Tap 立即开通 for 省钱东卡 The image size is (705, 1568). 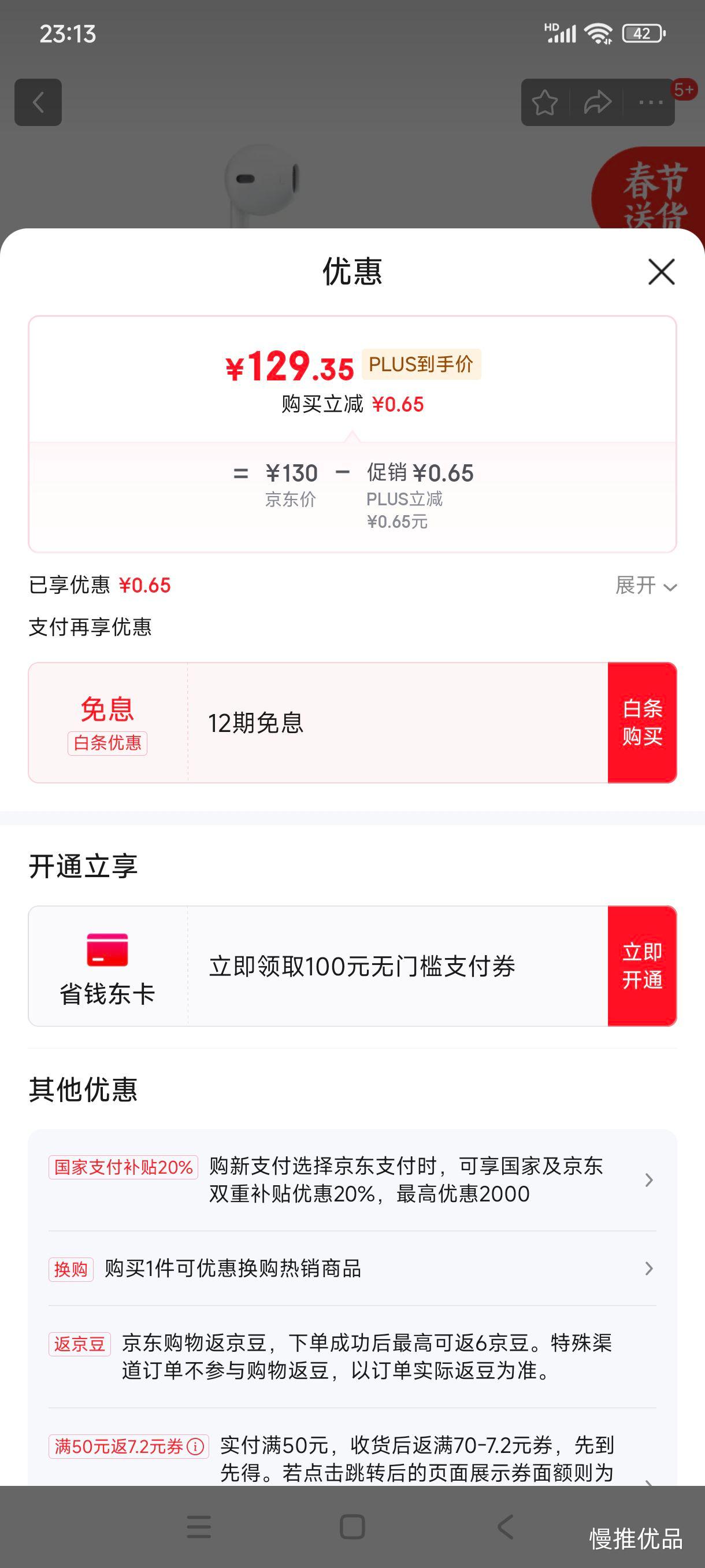pos(642,966)
